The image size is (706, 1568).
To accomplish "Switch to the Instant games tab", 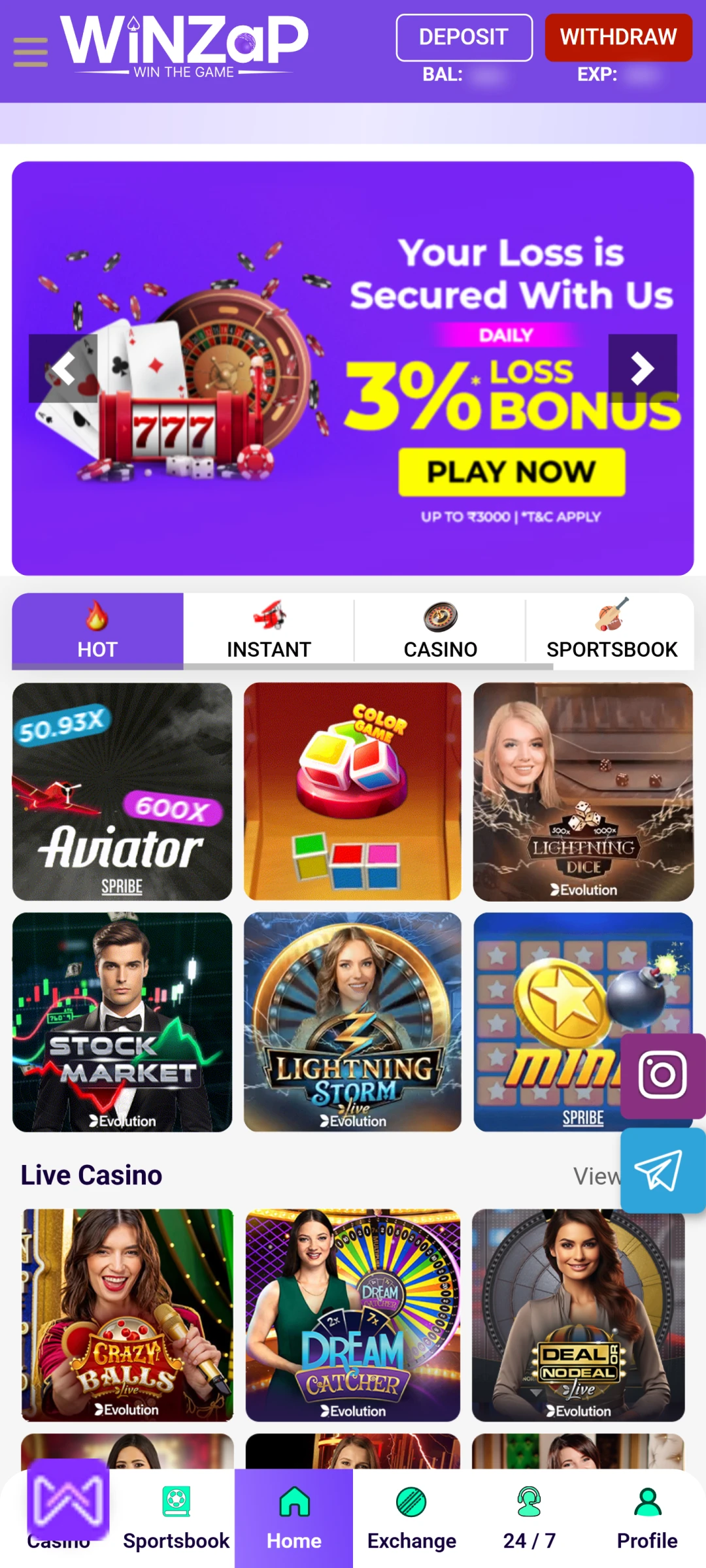I will (269, 630).
